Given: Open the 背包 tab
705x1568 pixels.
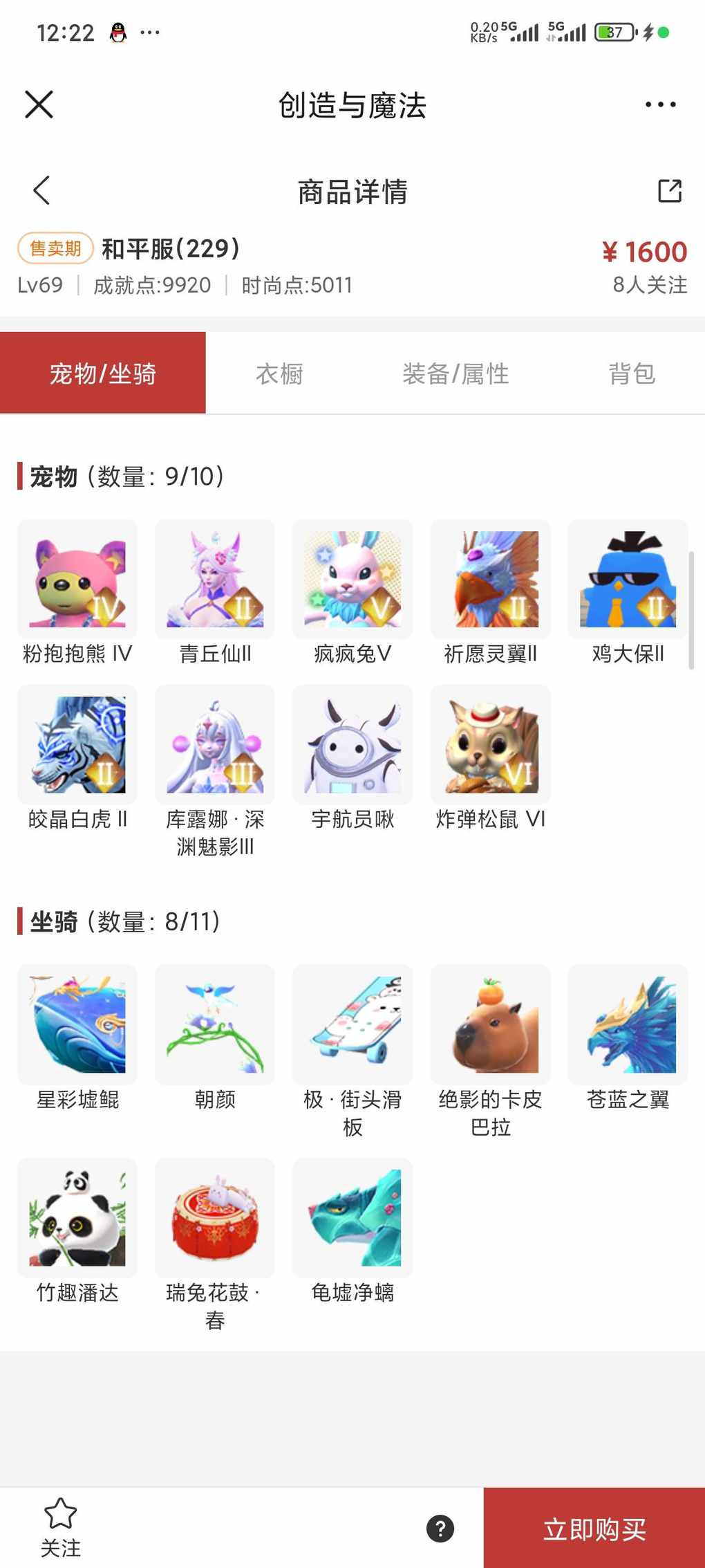Looking at the screenshot, I should [631, 373].
